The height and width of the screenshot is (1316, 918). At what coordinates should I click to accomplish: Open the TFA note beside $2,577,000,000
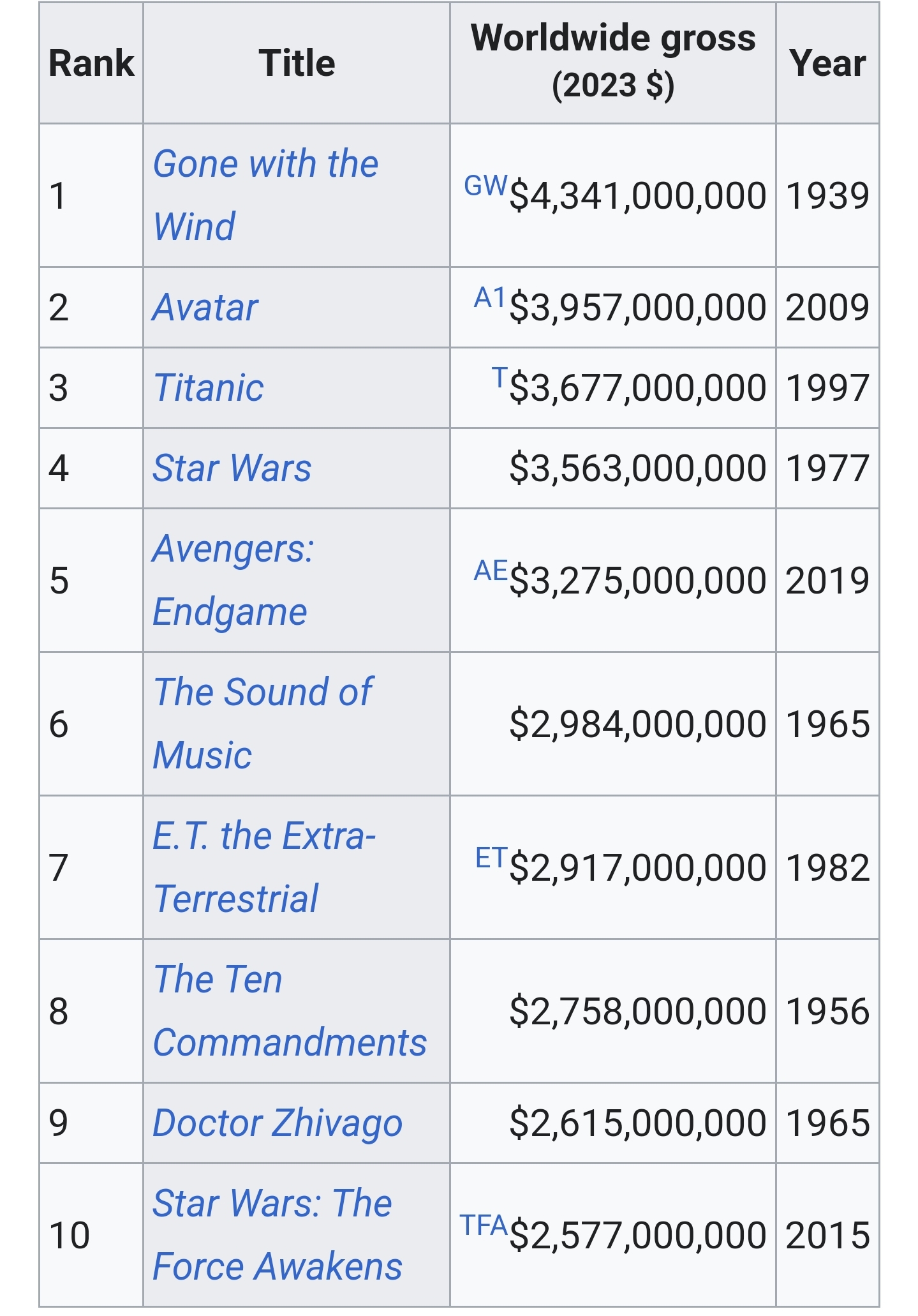pyautogui.click(x=483, y=1225)
